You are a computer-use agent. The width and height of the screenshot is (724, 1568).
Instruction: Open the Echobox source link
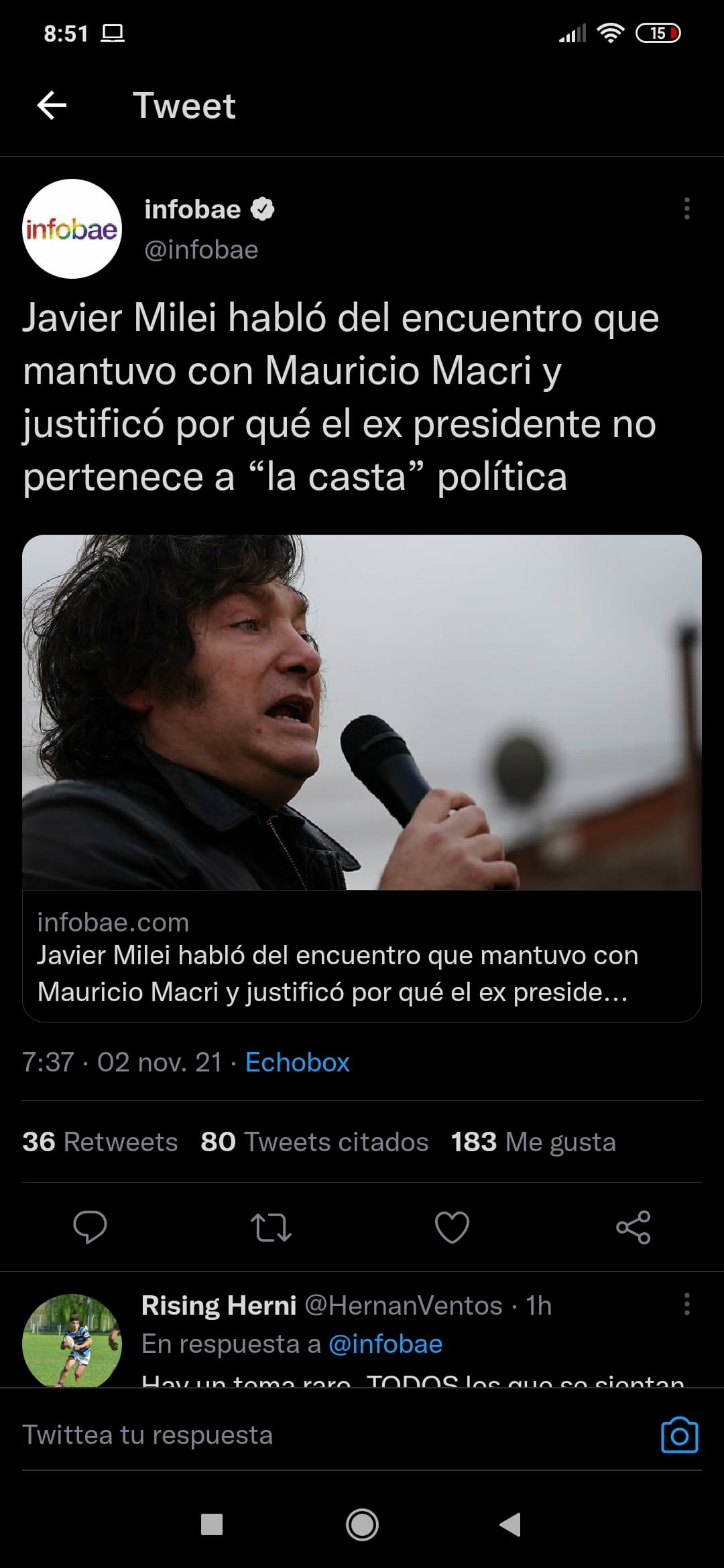click(297, 1062)
